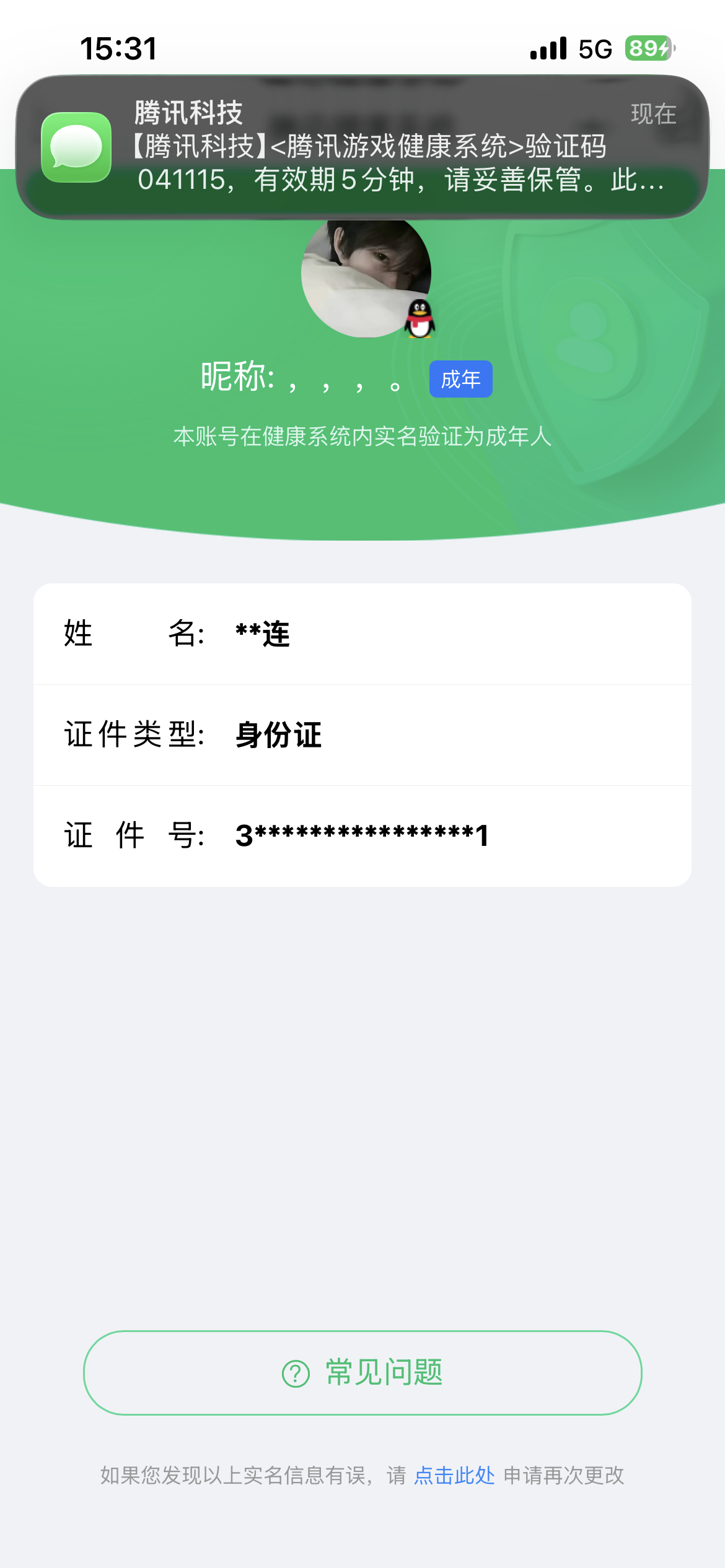Image resolution: width=725 pixels, height=1568 pixels.
Task: Open the 常见问题 FAQ button
Action: coord(362,1372)
